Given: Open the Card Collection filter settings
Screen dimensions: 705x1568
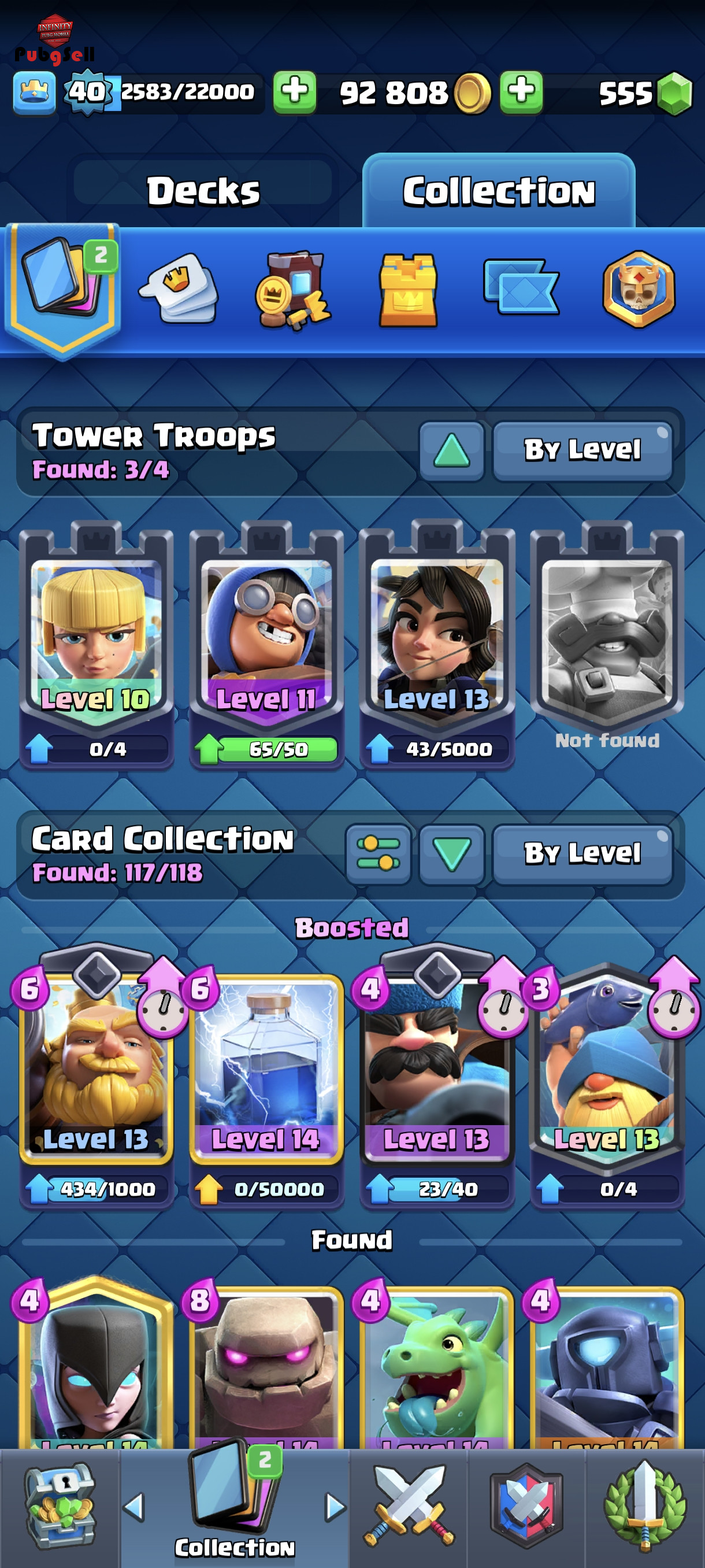Looking at the screenshot, I should pyautogui.click(x=379, y=854).
